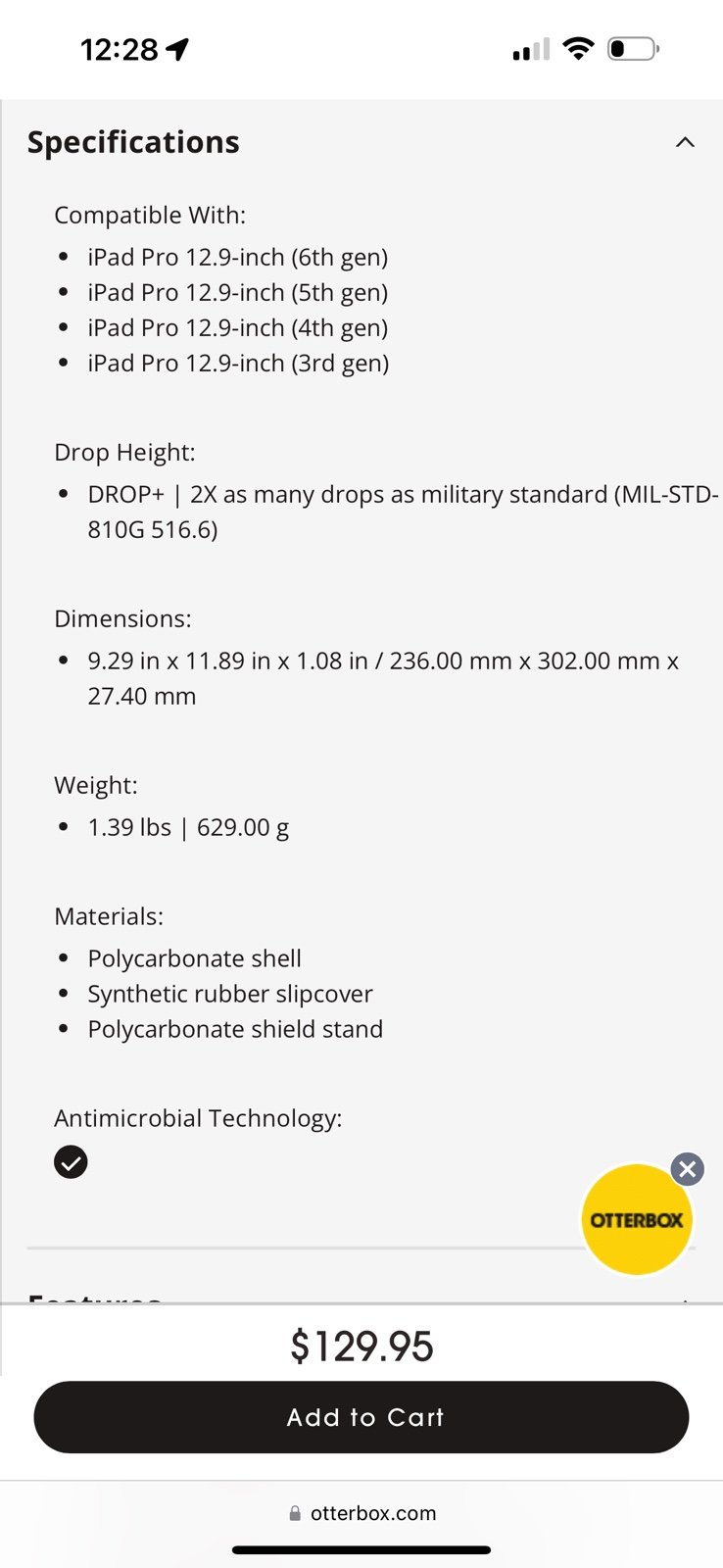
Task: Tap the otterbox.com address bar
Action: pos(361,1513)
